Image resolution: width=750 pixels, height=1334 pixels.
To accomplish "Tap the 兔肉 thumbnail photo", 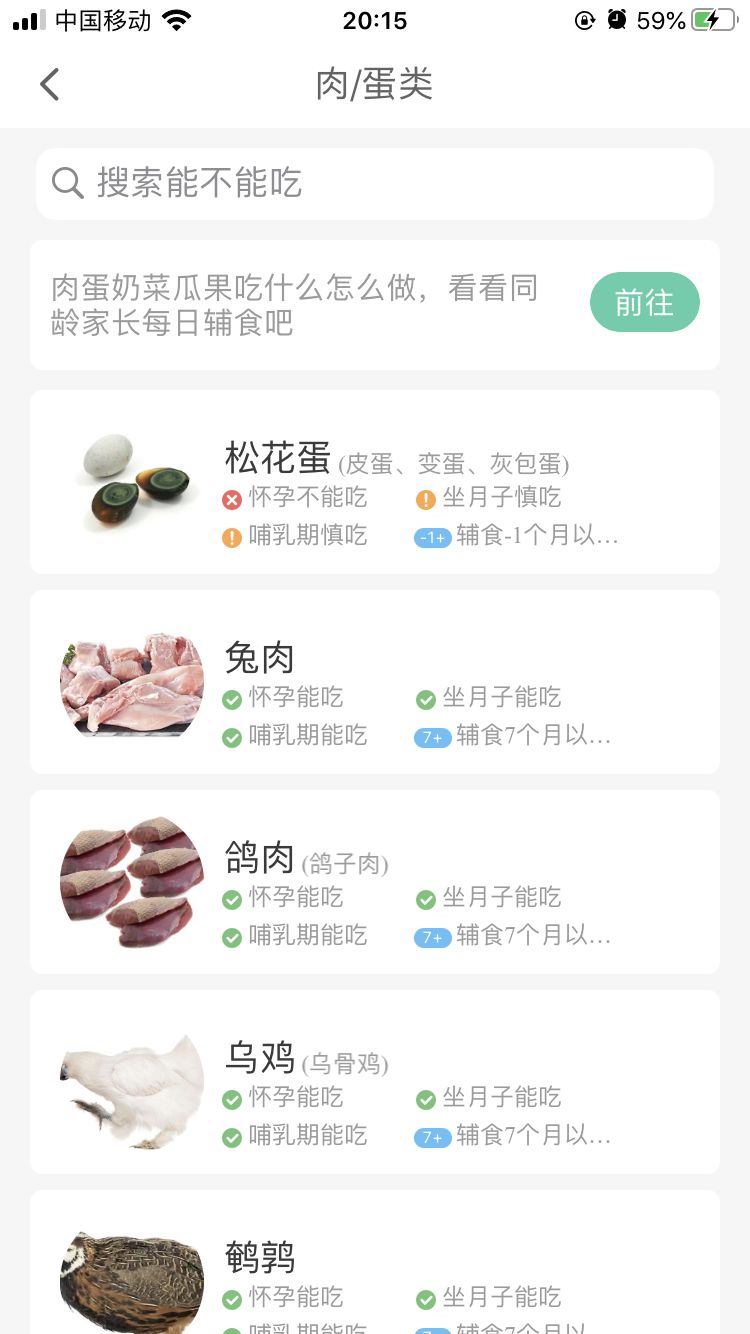I will (x=131, y=684).
